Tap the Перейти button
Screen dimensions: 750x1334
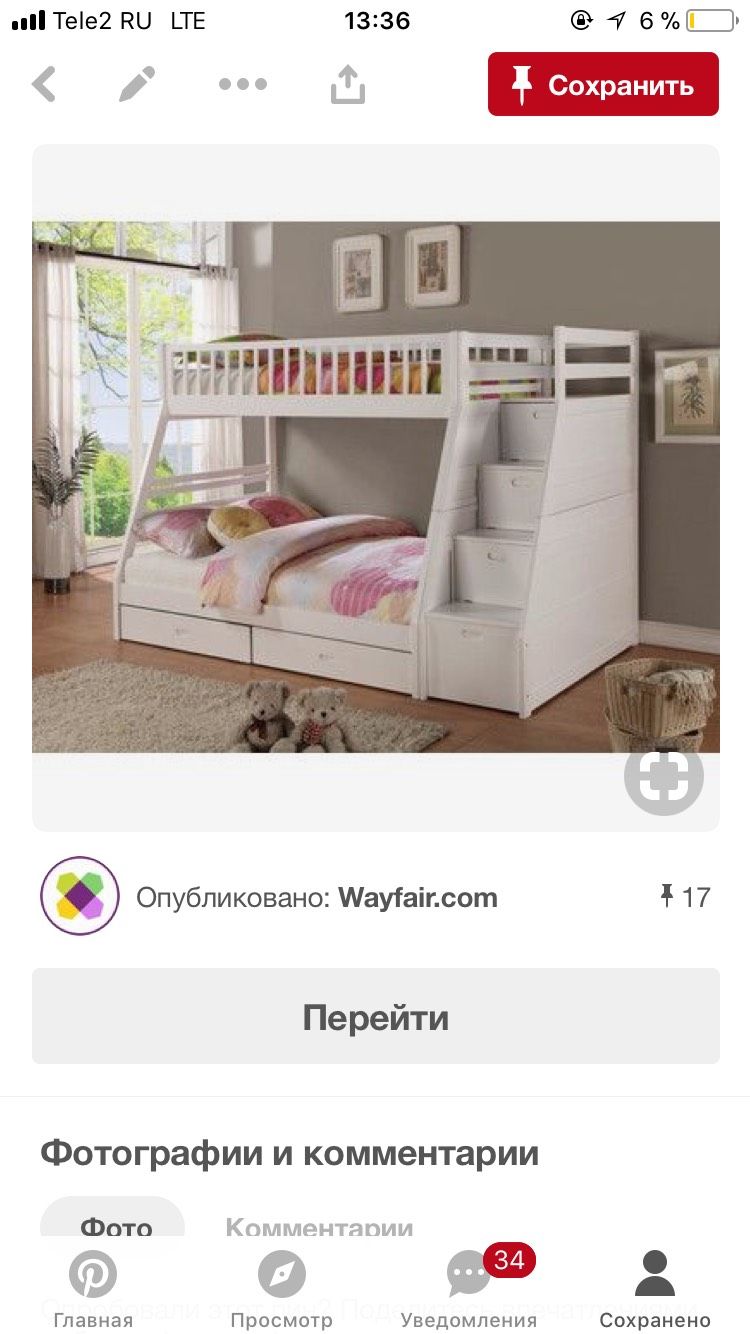pos(376,1016)
